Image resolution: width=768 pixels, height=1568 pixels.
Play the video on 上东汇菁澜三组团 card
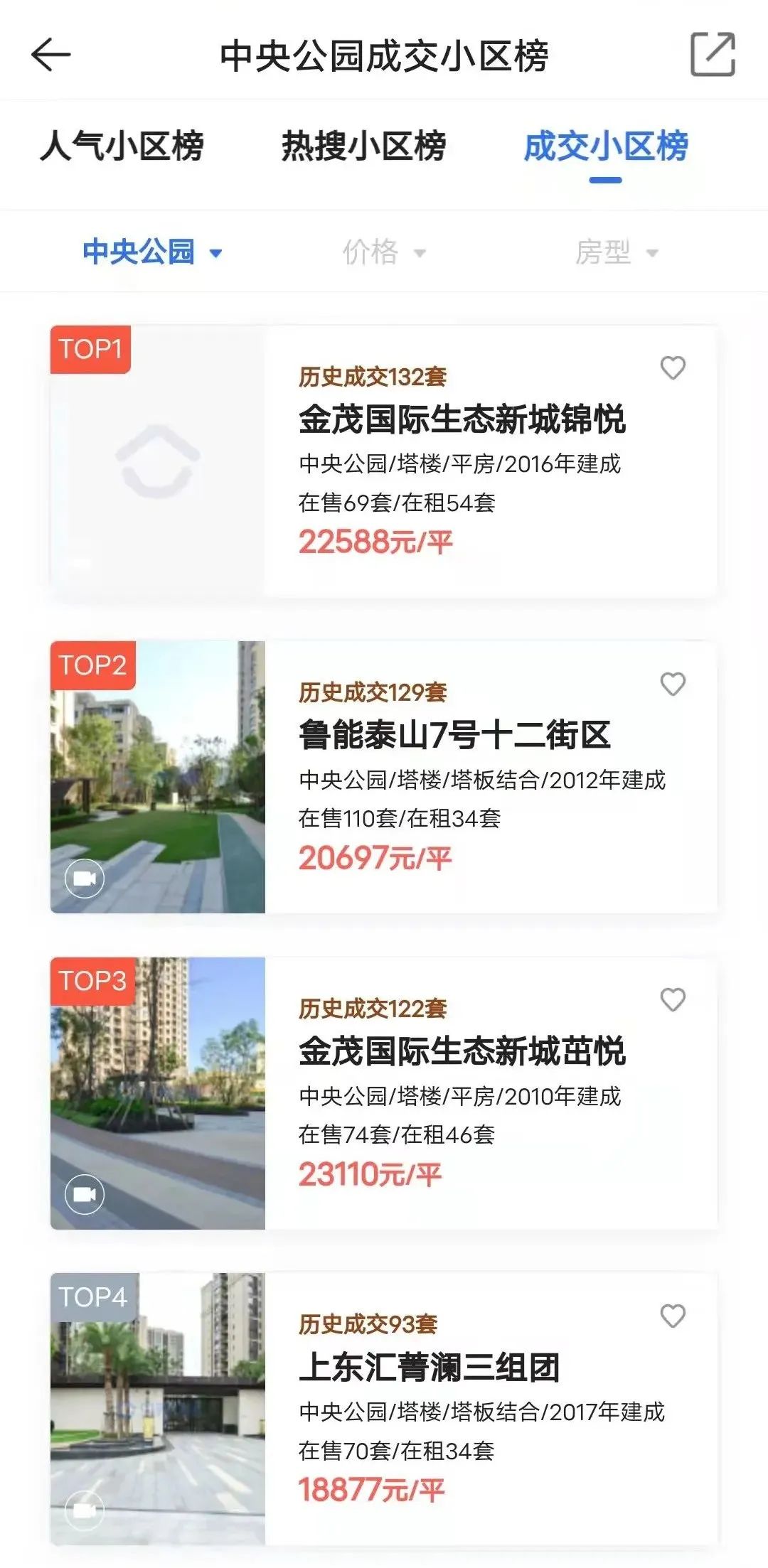coord(85,1510)
